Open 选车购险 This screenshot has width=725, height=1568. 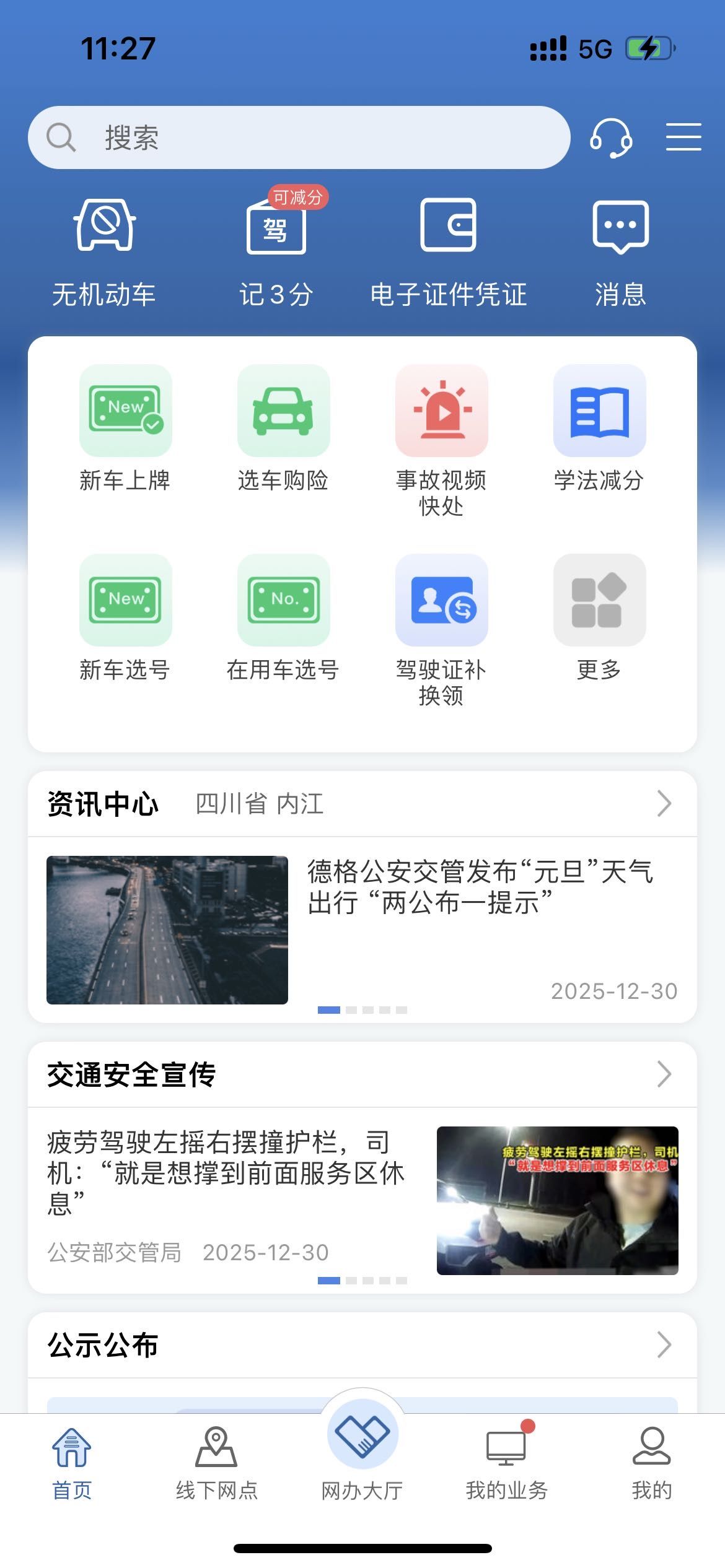283,429
